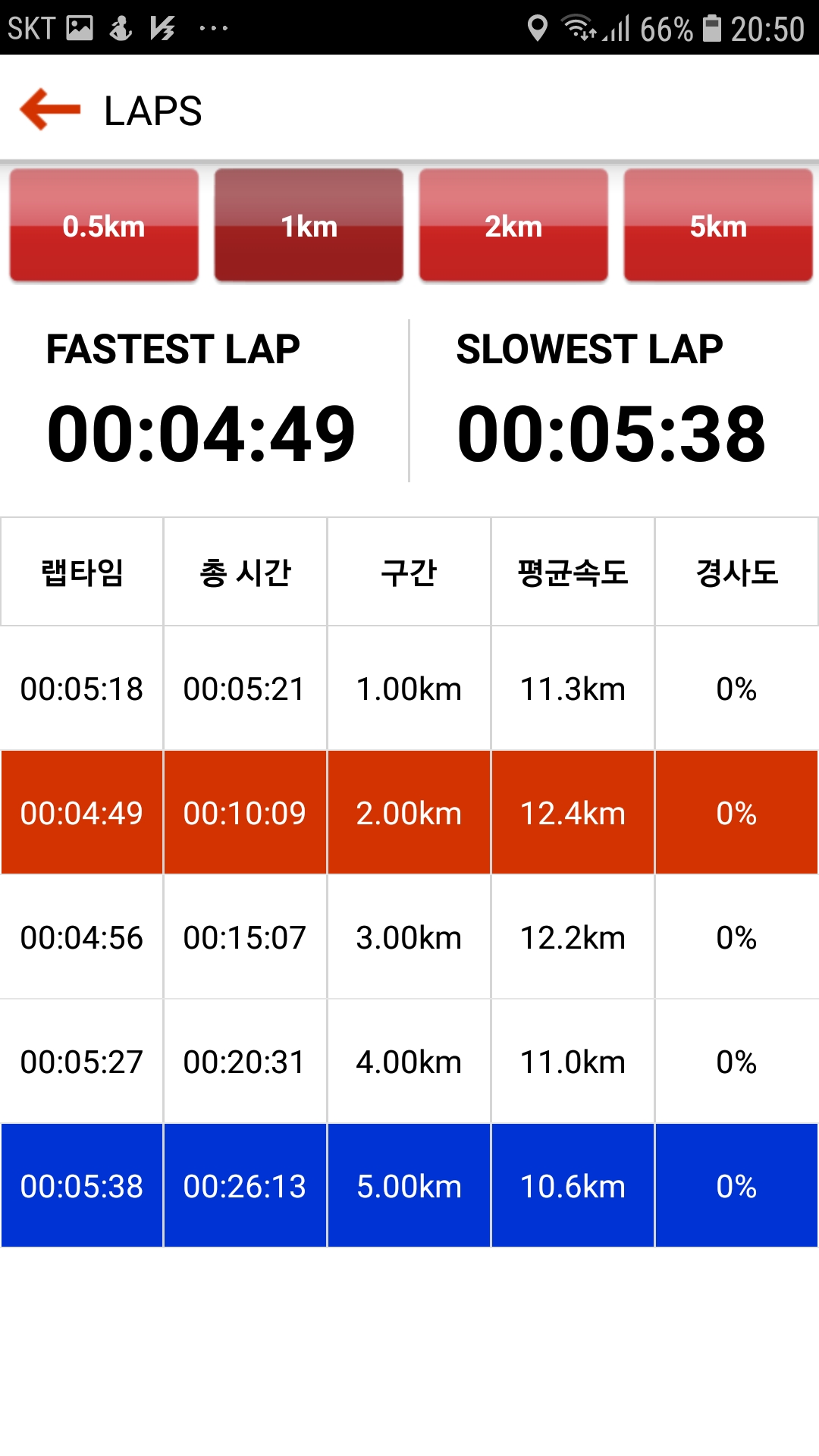
Task: Switch to 2km lap splits
Action: (x=513, y=225)
